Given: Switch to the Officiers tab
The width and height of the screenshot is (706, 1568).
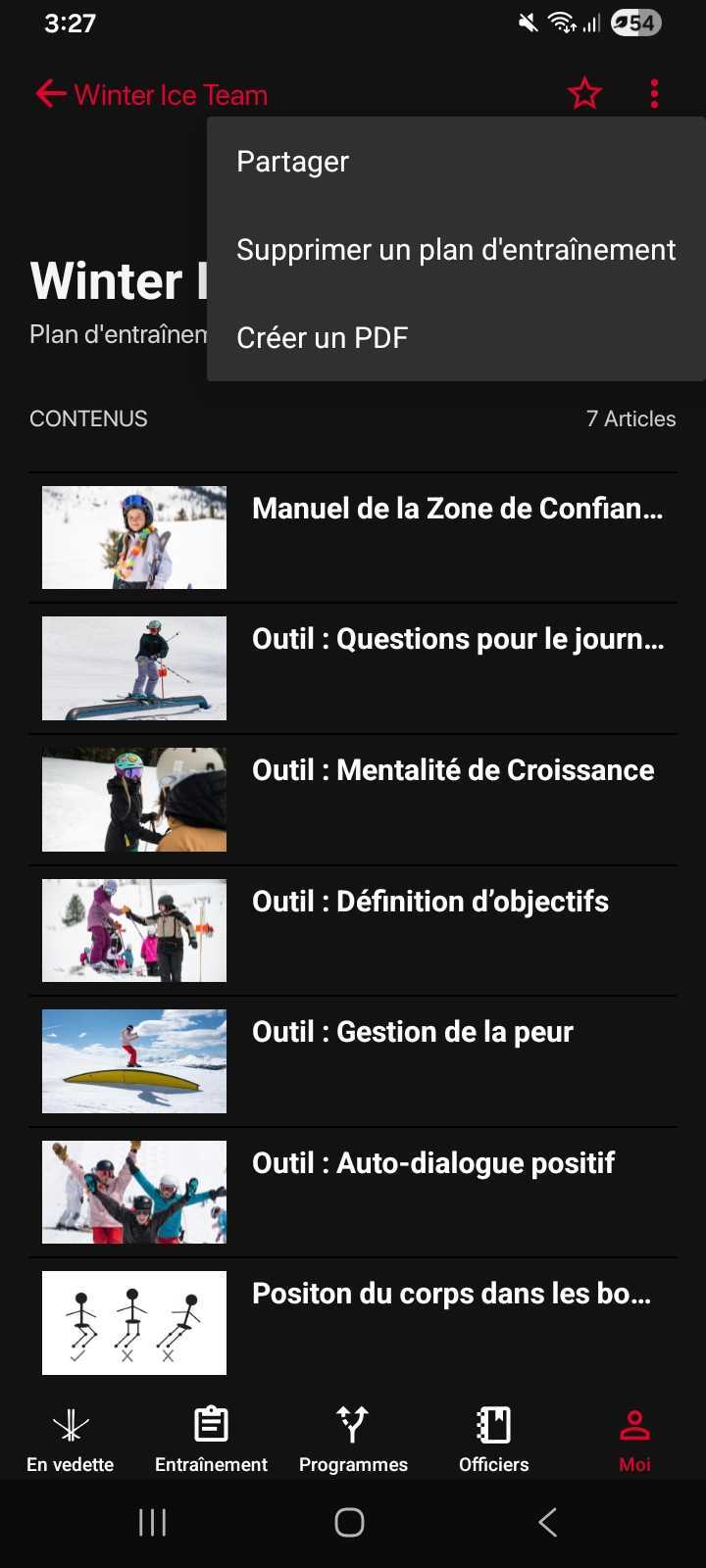Looking at the screenshot, I should 493,1439.
